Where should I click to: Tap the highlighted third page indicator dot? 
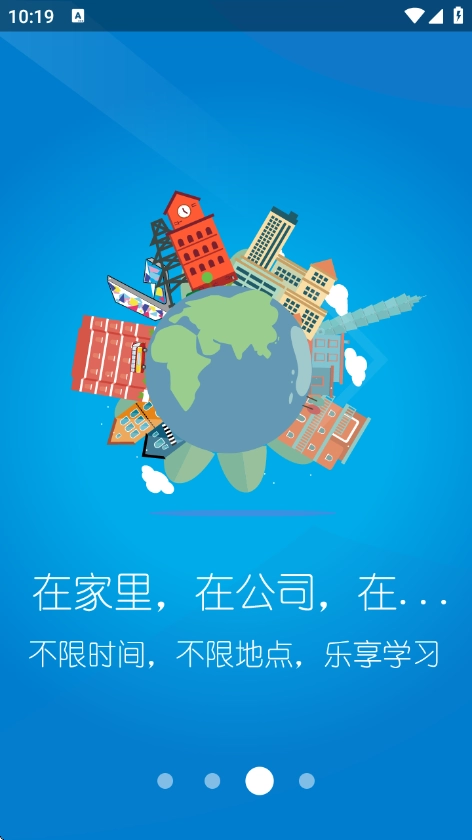point(259,781)
